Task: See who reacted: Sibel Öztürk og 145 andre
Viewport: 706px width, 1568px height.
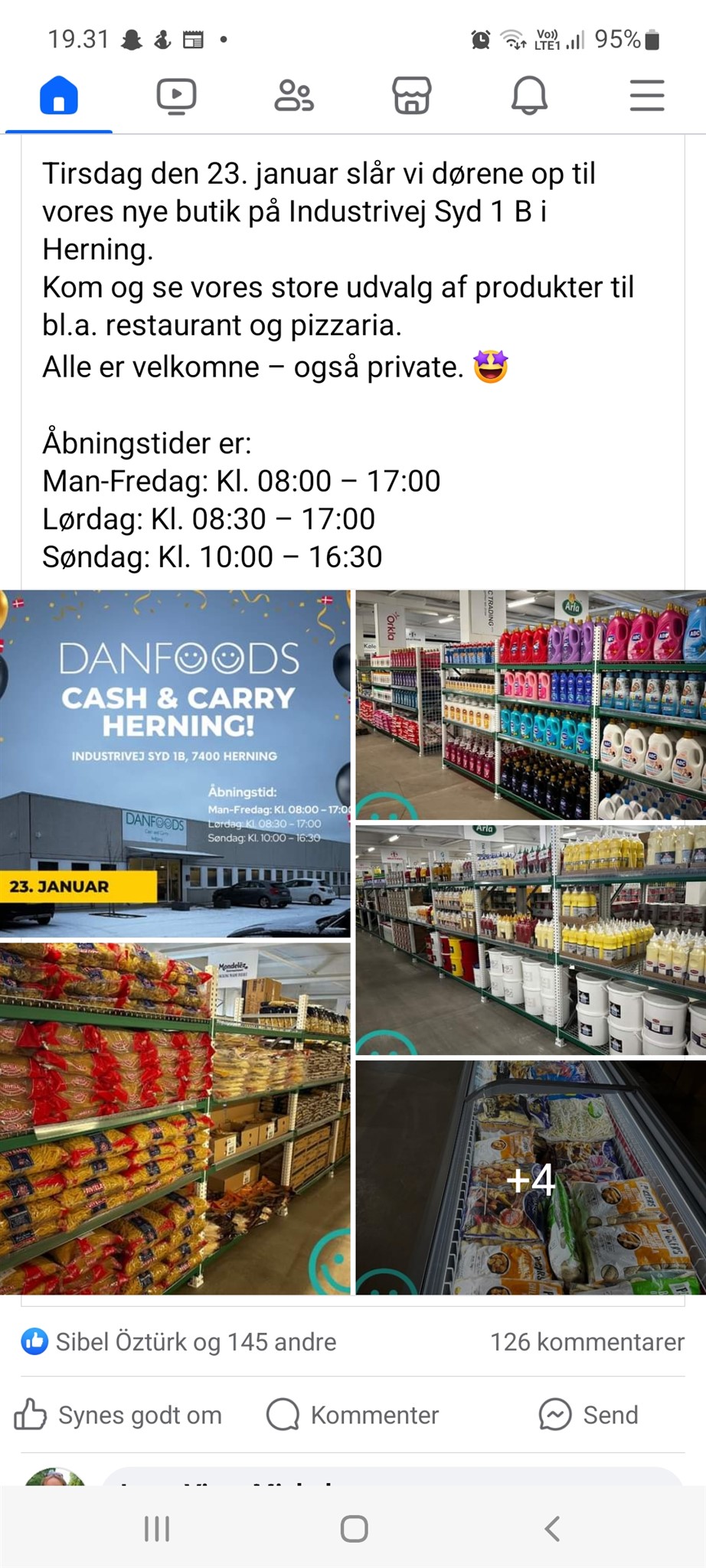Action: pyautogui.click(x=178, y=1342)
